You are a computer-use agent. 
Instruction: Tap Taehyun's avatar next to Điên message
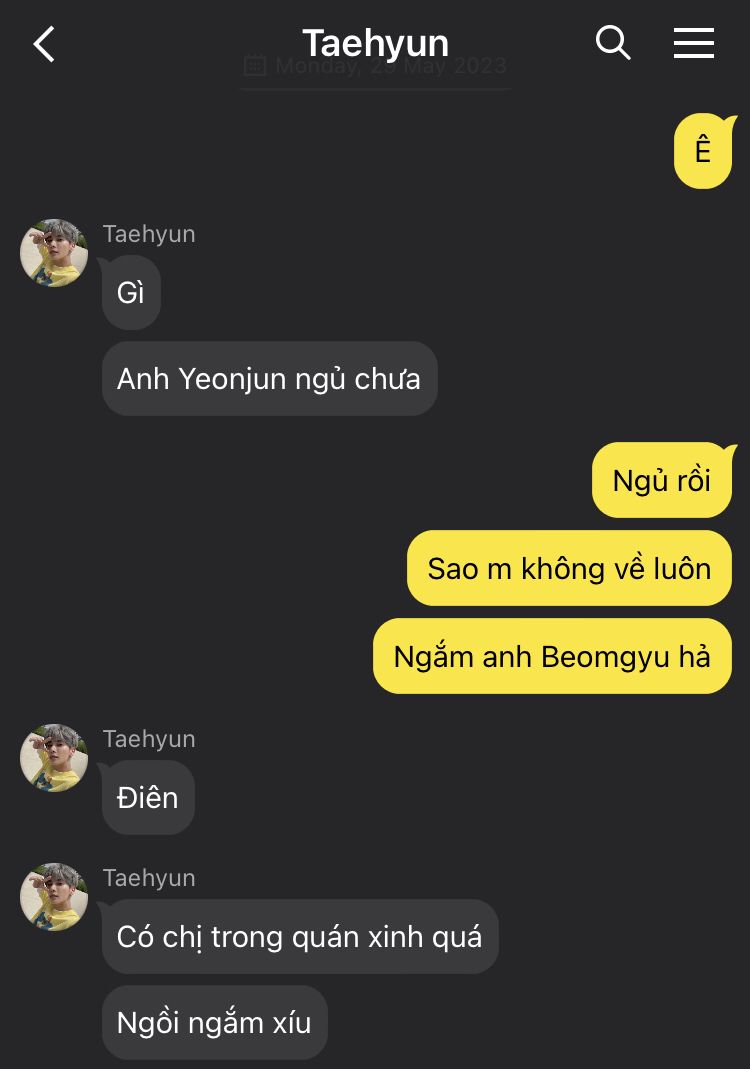pos(54,758)
